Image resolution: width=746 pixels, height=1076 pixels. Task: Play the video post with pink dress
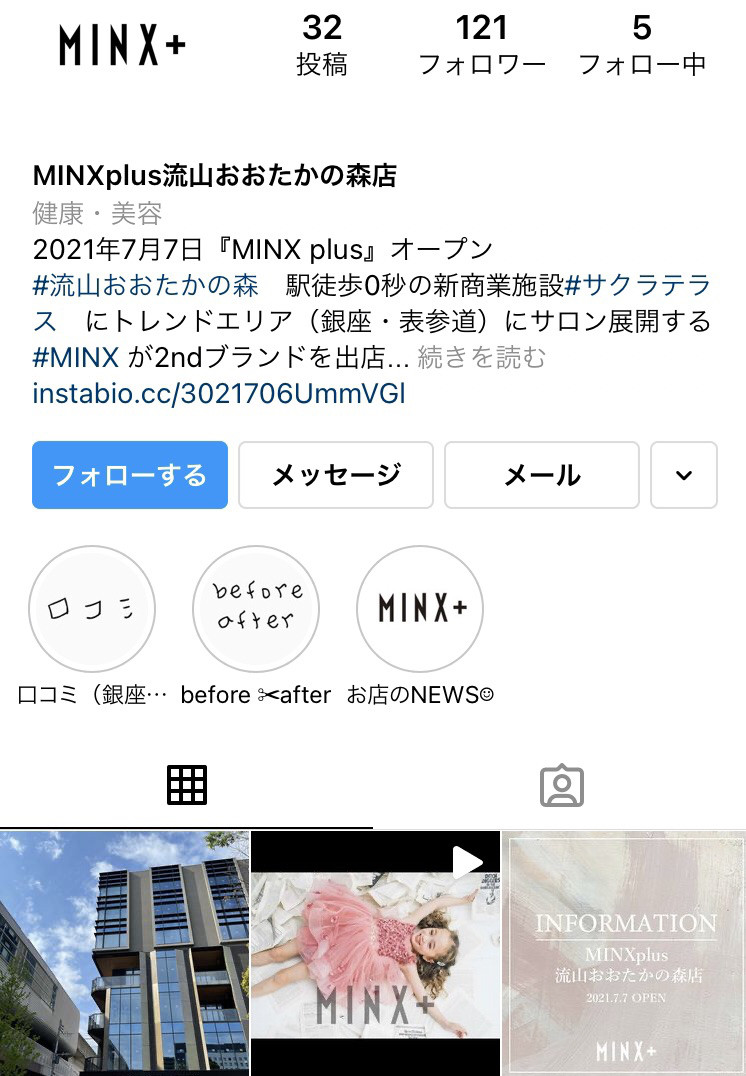(375, 953)
